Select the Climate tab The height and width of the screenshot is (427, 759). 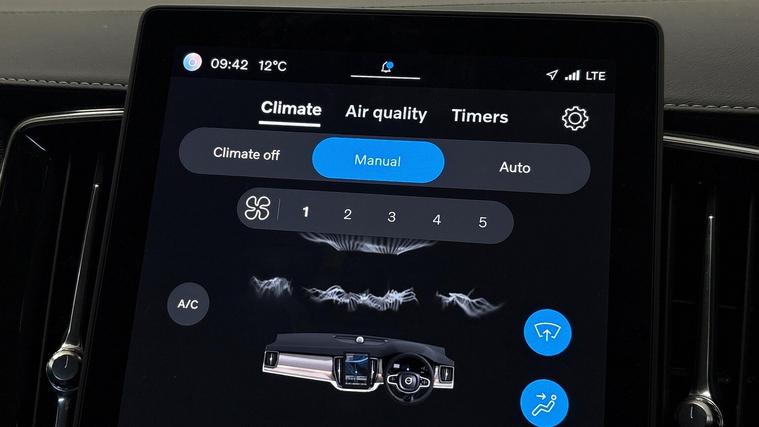(291, 109)
